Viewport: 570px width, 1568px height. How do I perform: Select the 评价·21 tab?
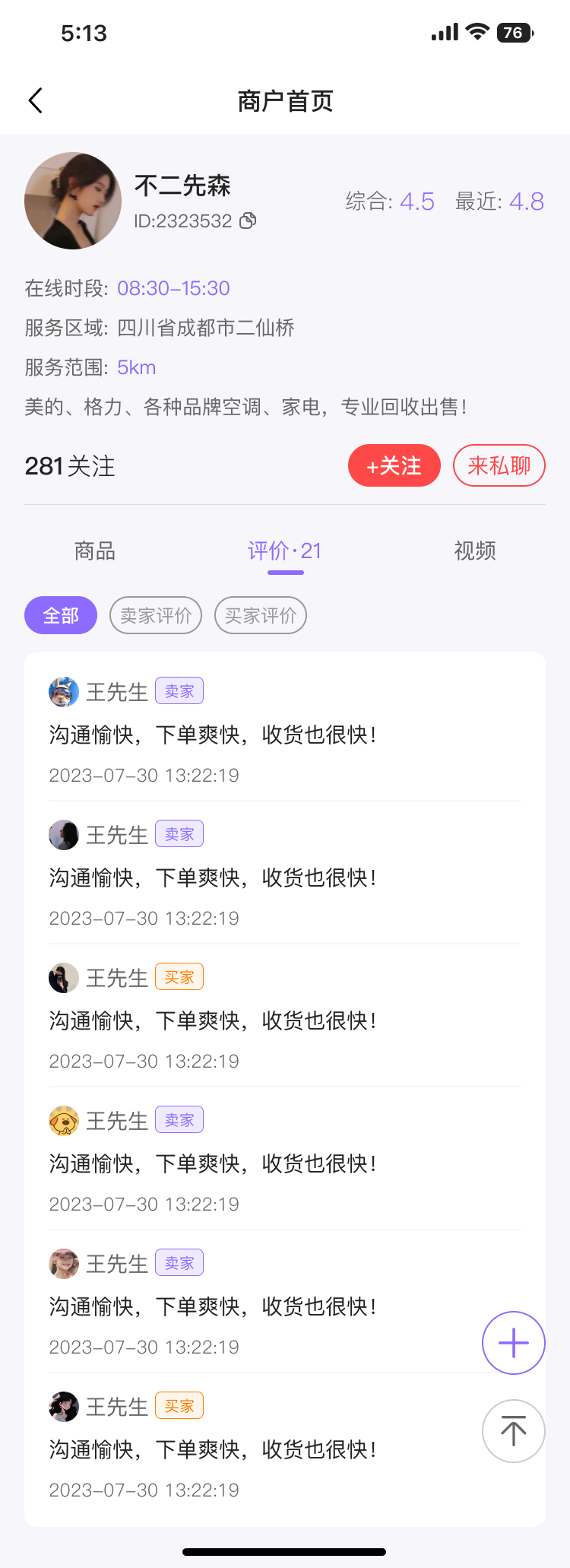coord(285,551)
